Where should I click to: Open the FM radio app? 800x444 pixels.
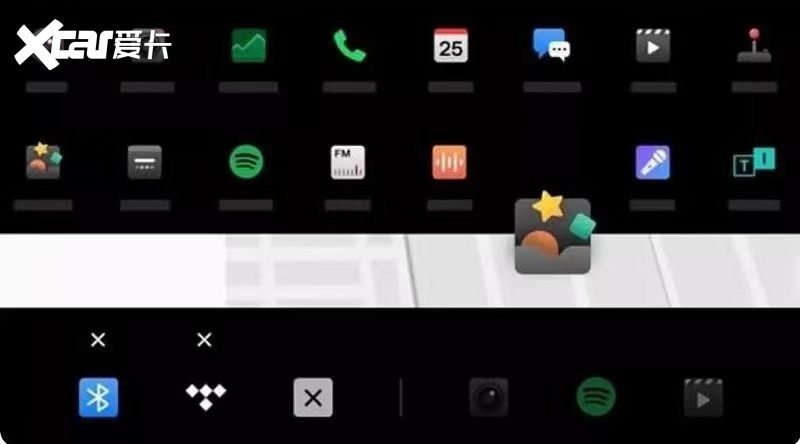pyautogui.click(x=348, y=162)
